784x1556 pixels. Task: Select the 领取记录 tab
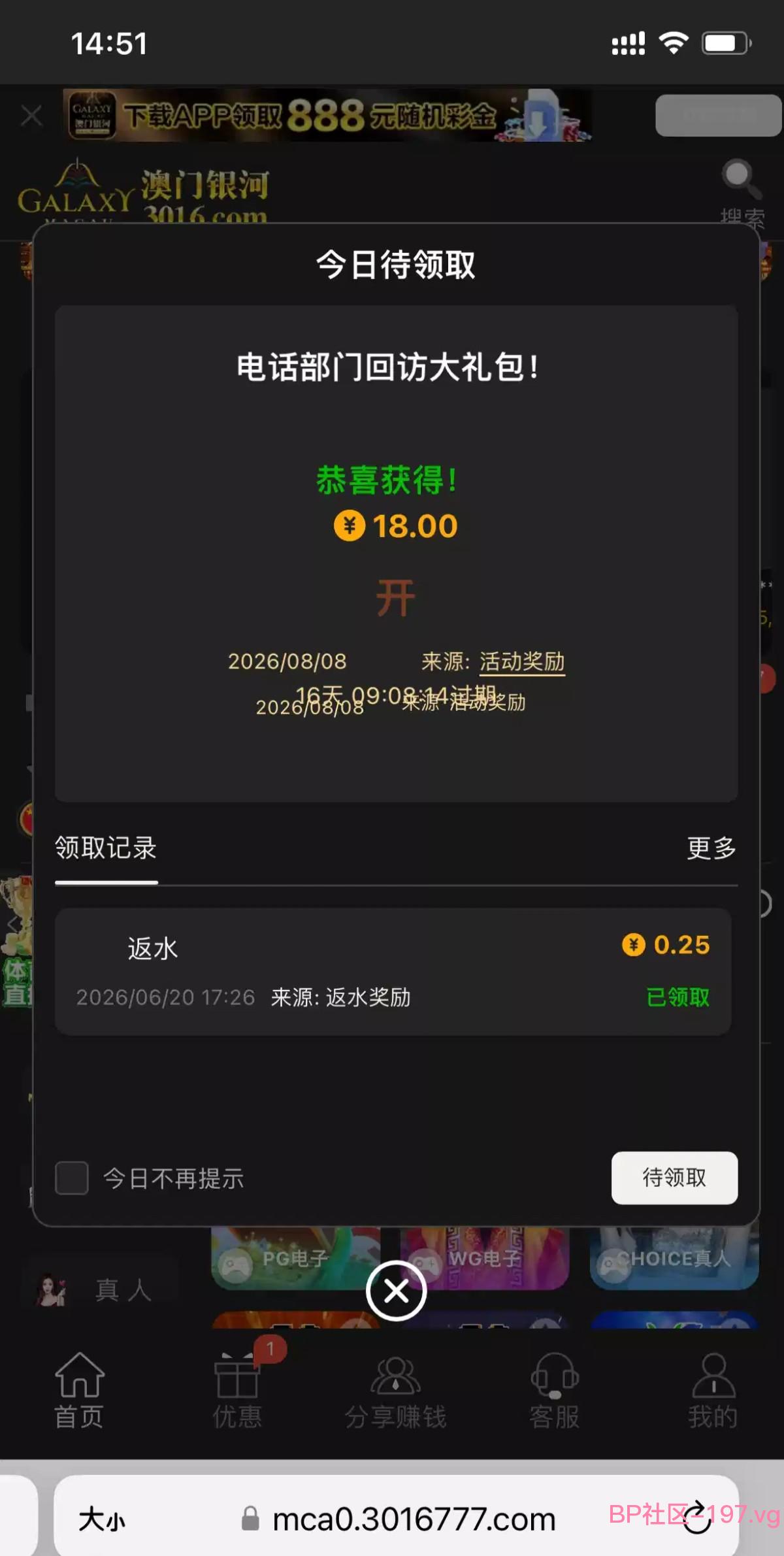(106, 848)
